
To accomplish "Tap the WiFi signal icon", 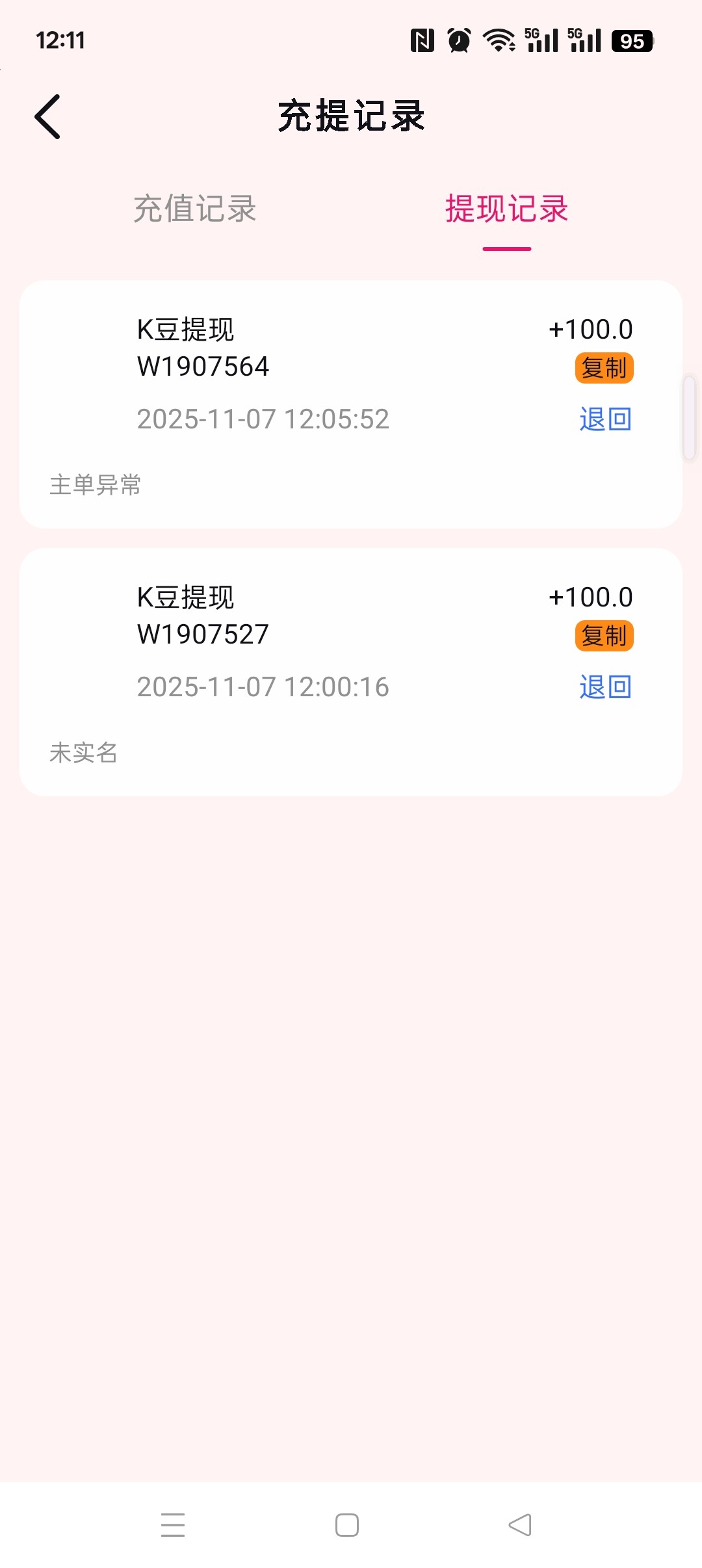I will click(x=497, y=41).
